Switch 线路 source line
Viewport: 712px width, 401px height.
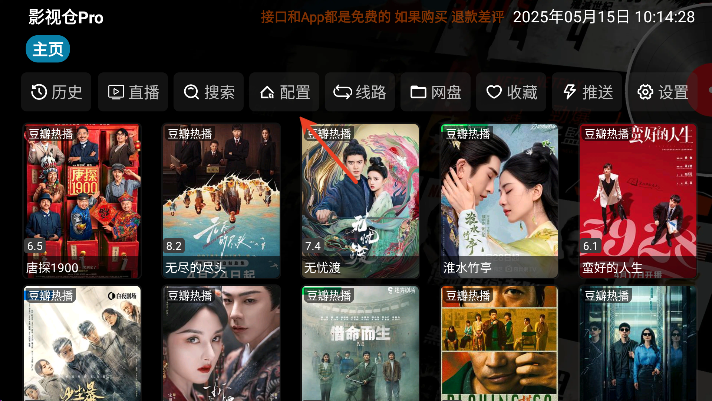pos(360,92)
